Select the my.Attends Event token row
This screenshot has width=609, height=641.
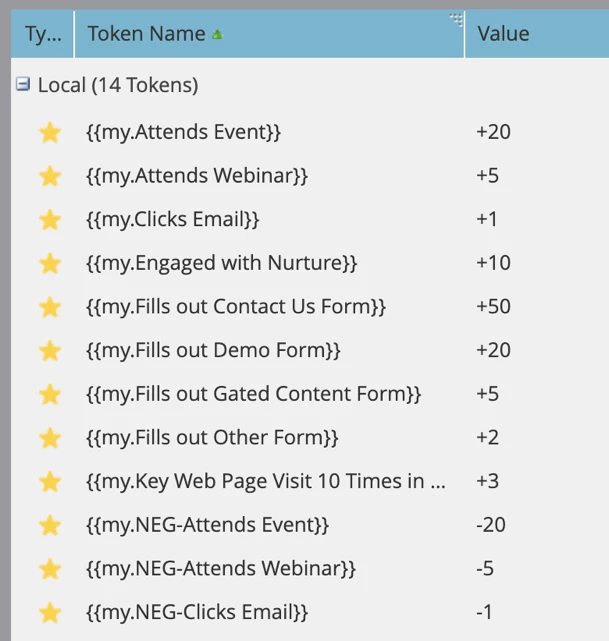184,132
